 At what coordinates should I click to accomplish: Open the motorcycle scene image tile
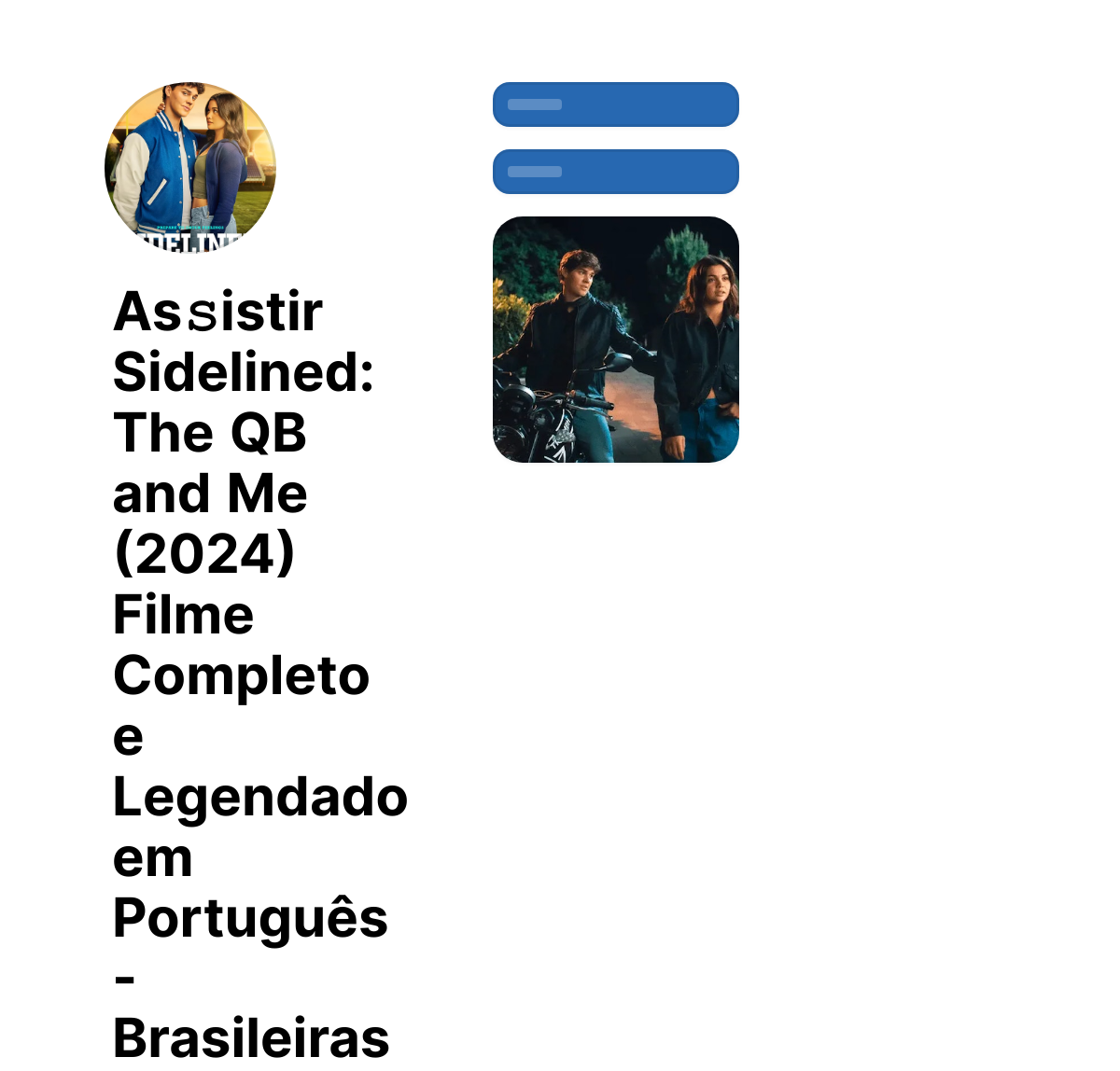pyautogui.click(x=616, y=340)
